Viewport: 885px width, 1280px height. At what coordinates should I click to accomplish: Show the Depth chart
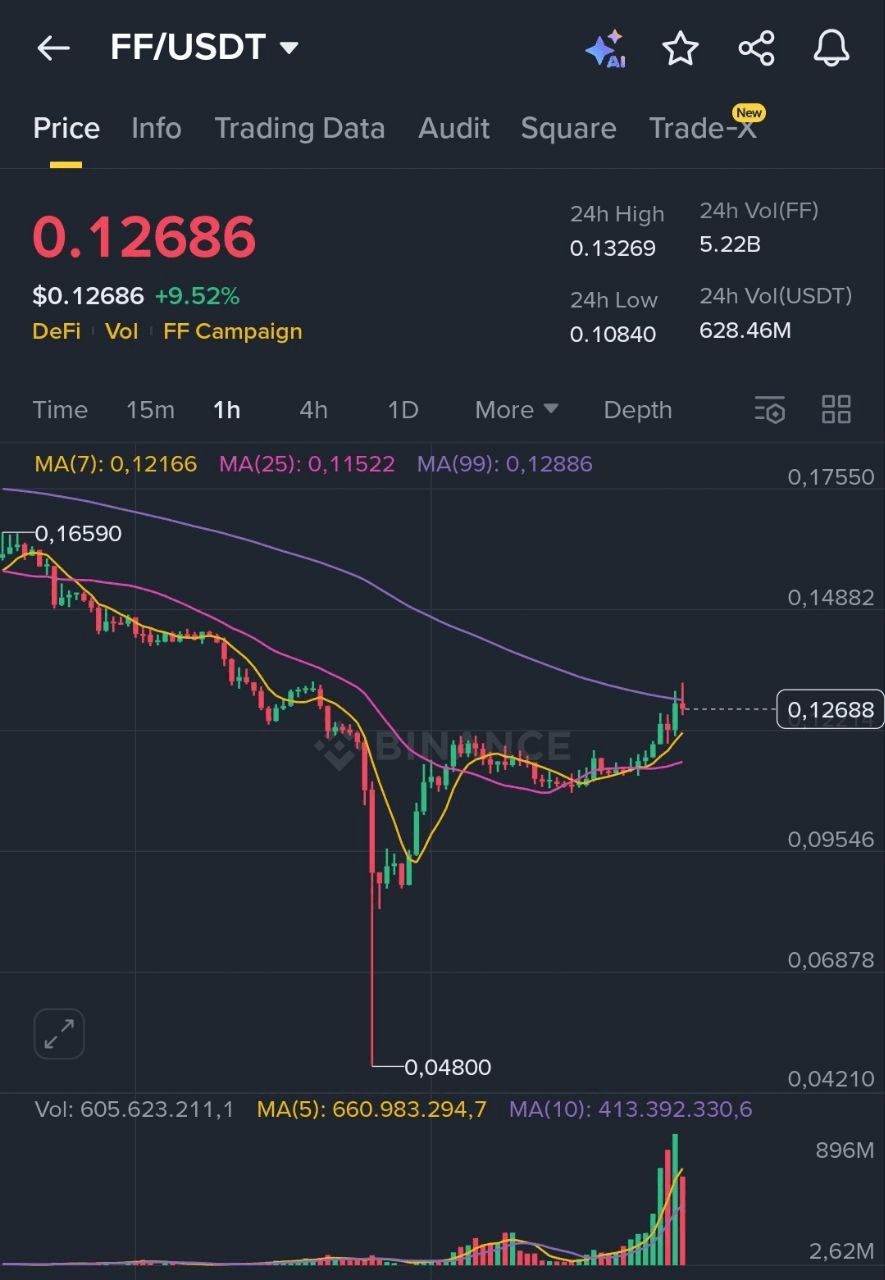click(637, 410)
